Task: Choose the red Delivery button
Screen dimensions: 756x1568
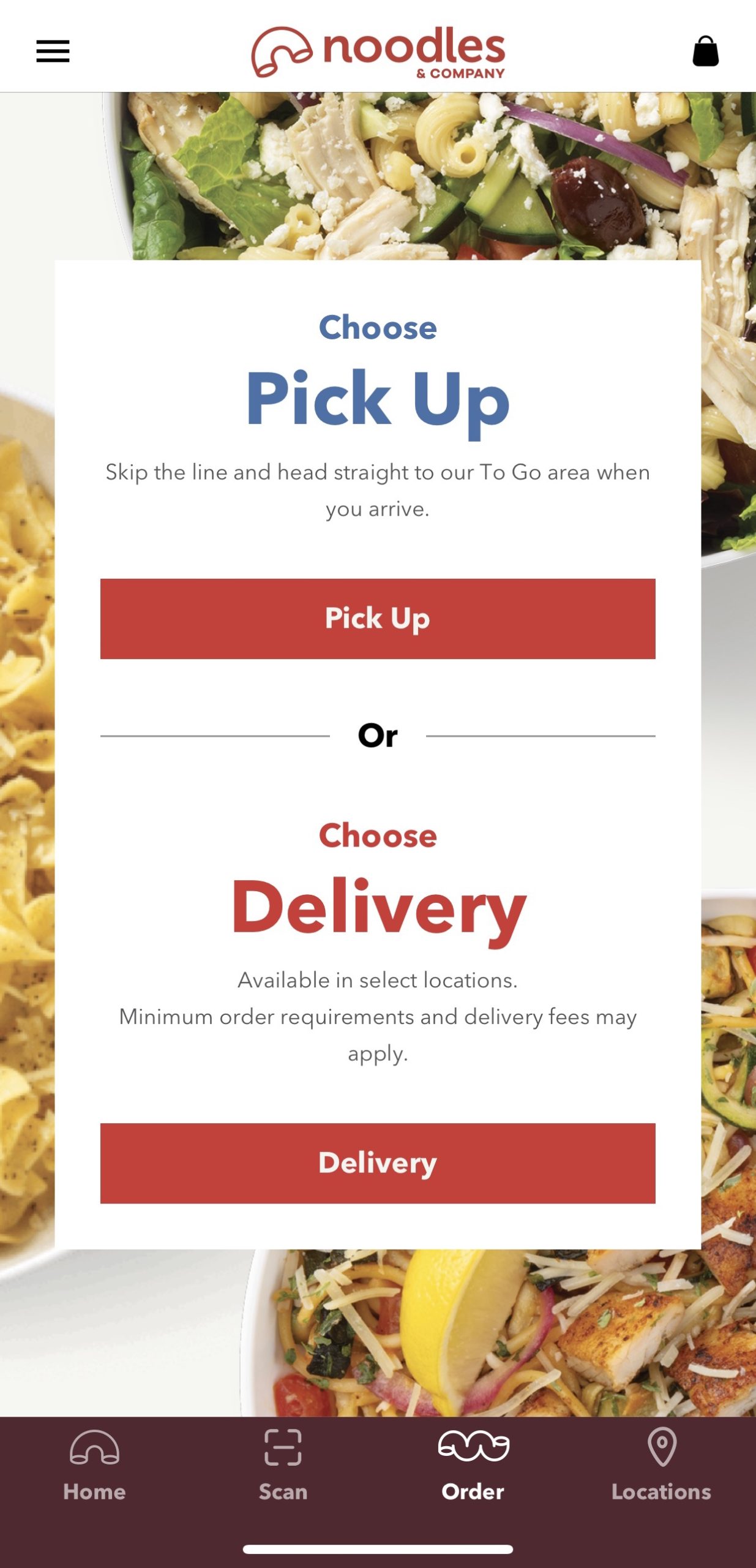Action: (x=378, y=1163)
